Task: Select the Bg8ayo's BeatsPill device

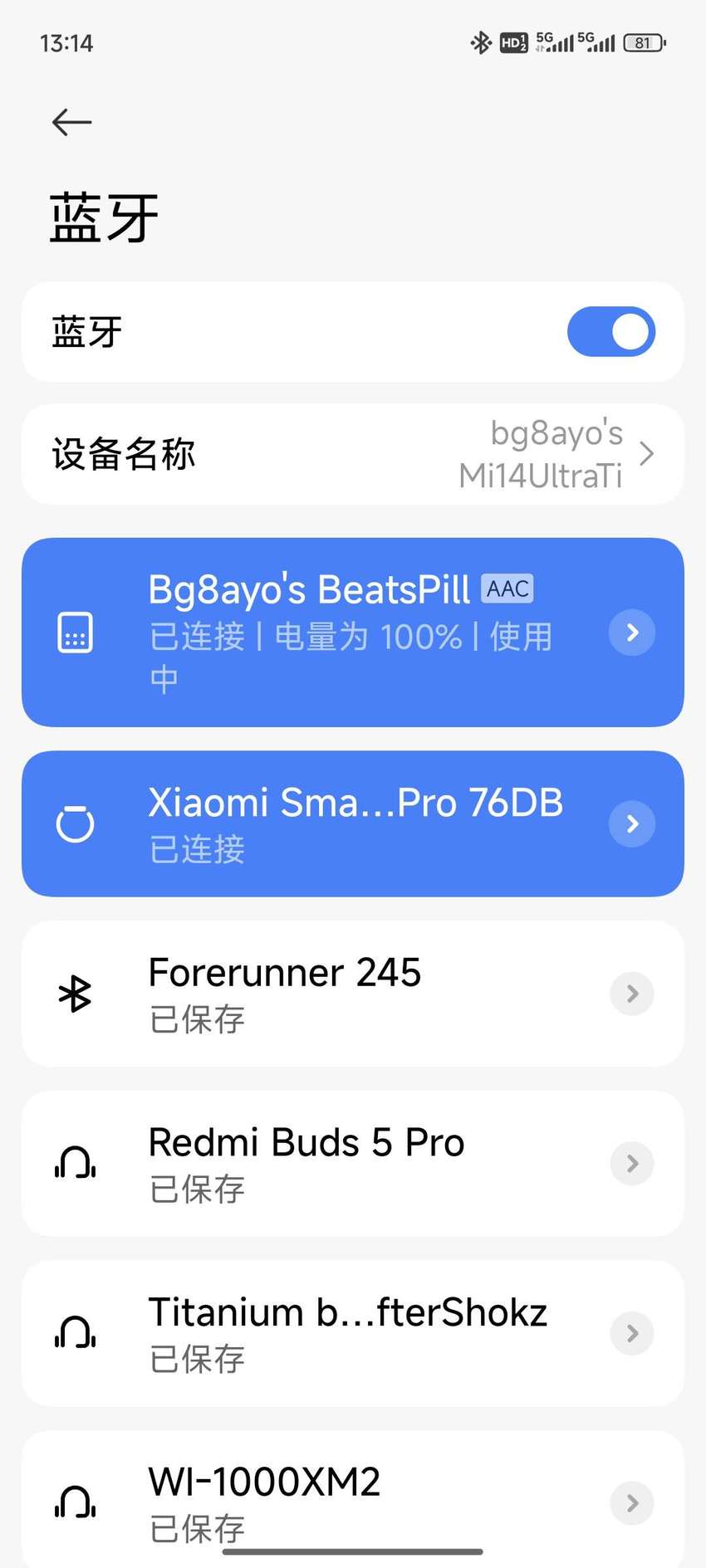Action: 353,633
